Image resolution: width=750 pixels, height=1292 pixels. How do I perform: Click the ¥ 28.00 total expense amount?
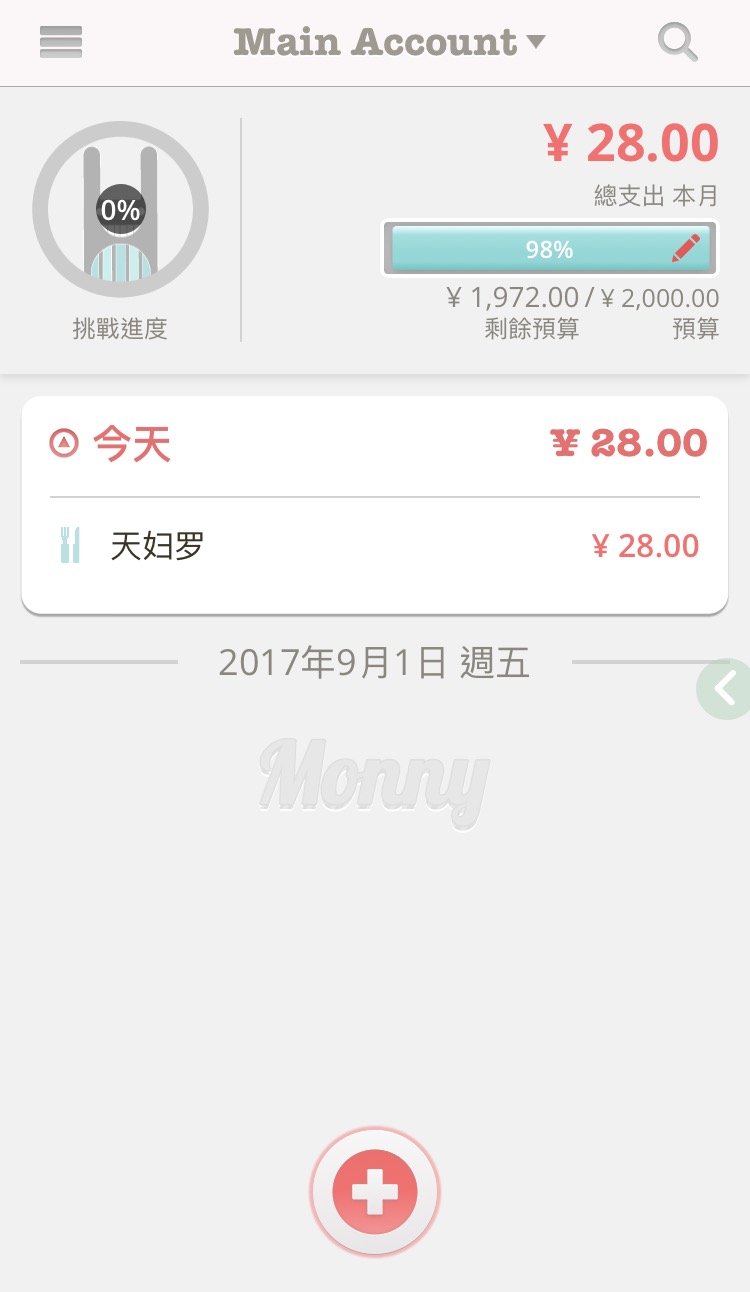(632, 142)
